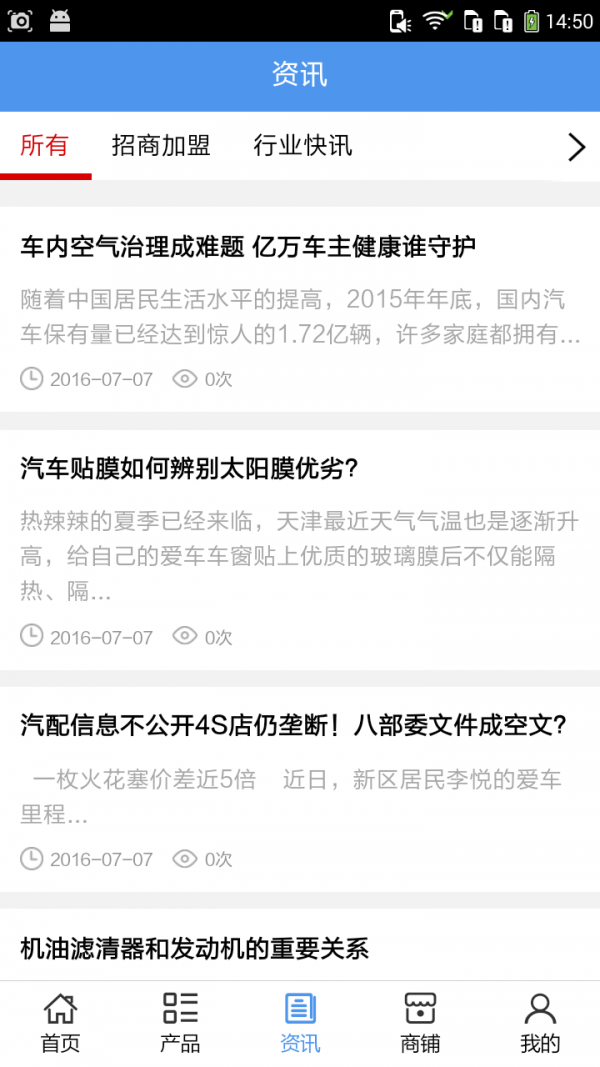Switch to the 招商加盟 tab
Image resolution: width=600 pixels, height=1067 pixels.
pyautogui.click(x=161, y=146)
